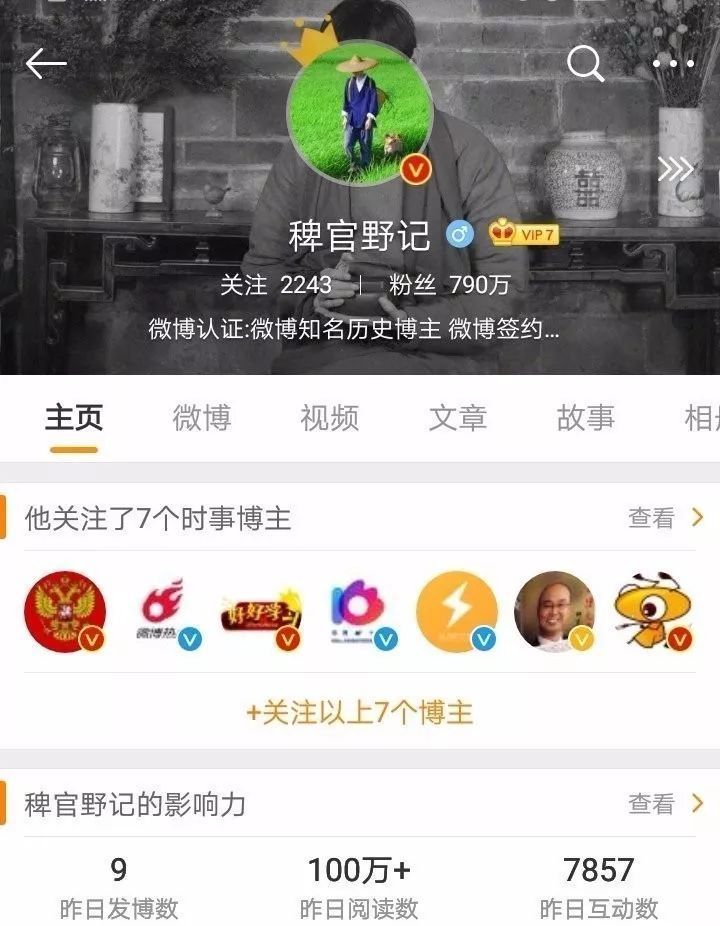Open the ant cartoon blogger avatar
Screen dimensions: 720x926
coord(652,611)
